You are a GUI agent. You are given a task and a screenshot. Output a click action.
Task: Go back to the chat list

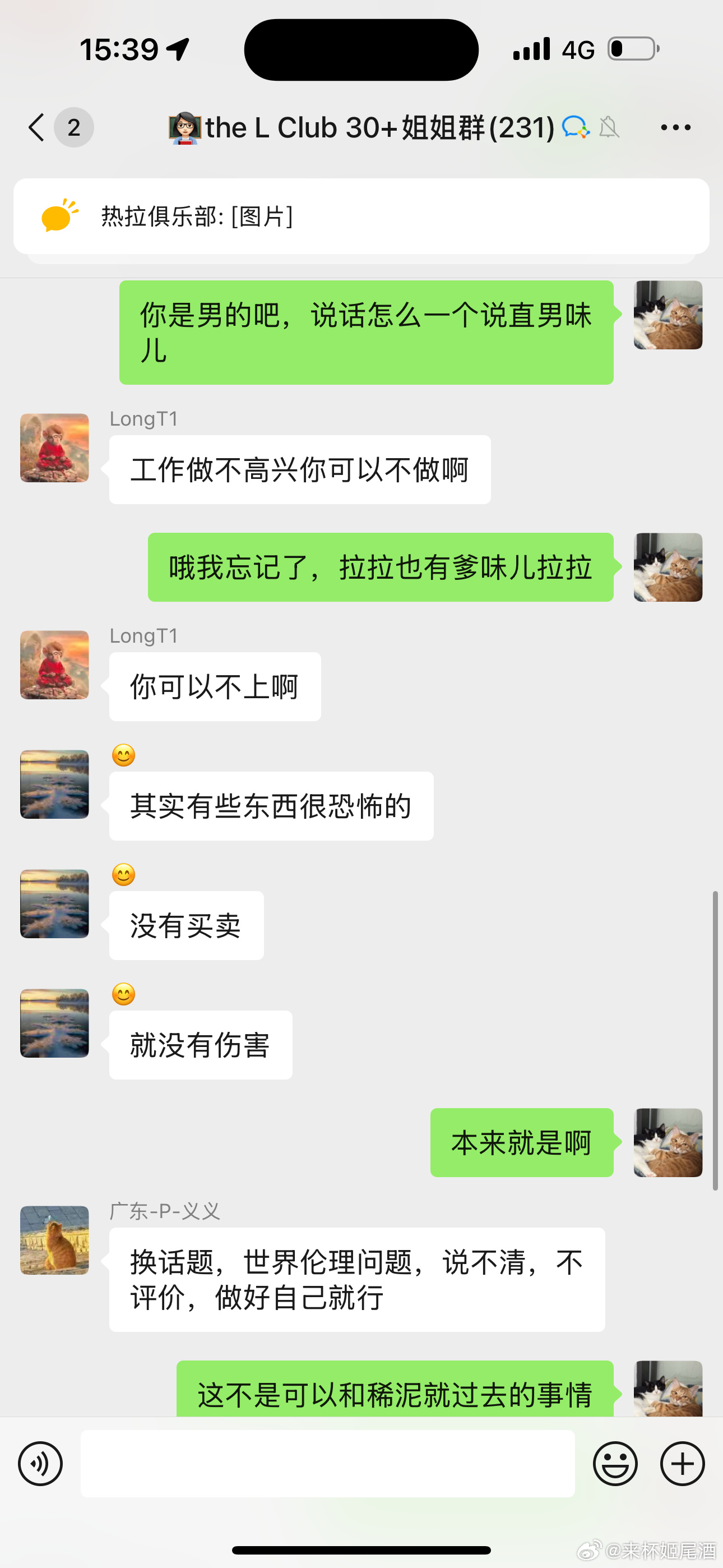[38, 128]
